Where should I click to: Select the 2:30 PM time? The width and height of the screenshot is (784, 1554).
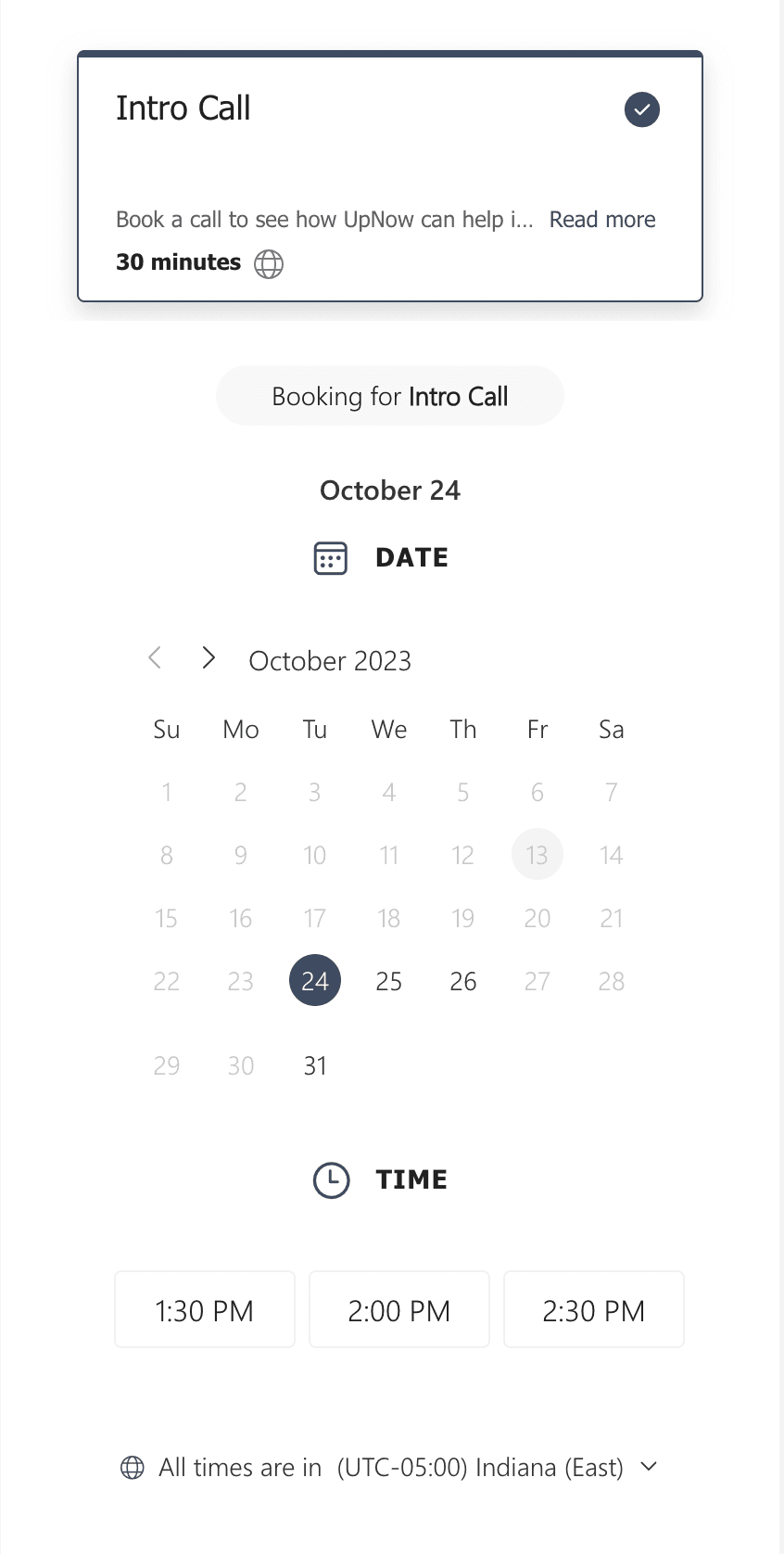[594, 1310]
